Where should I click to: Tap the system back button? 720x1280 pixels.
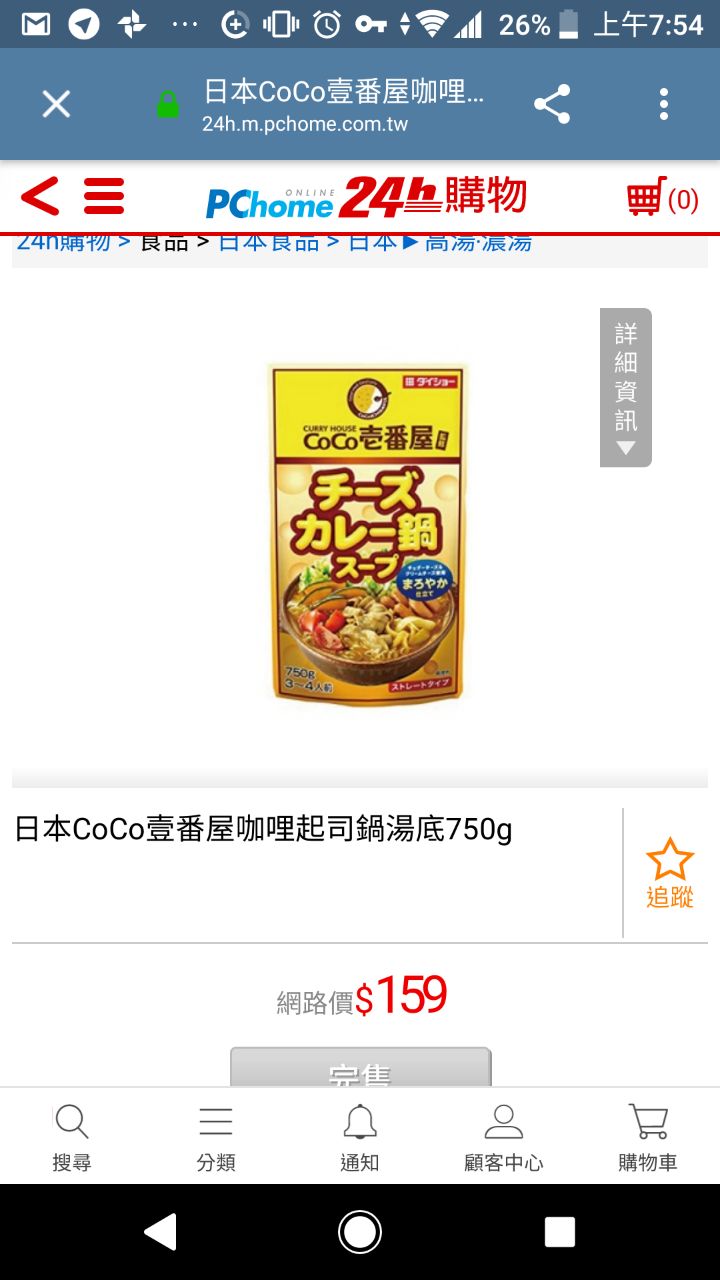pos(160,1232)
